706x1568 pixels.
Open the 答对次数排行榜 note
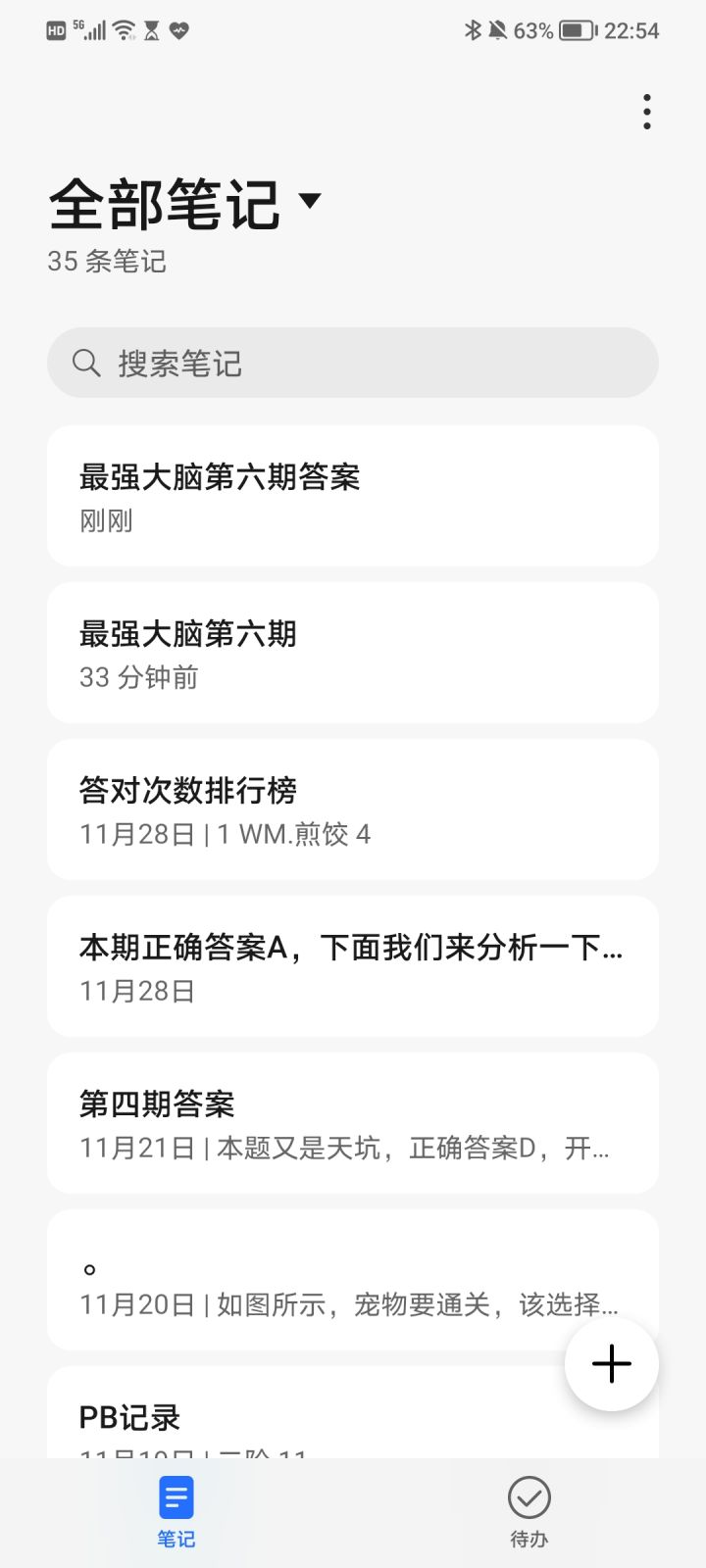coord(353,809)
